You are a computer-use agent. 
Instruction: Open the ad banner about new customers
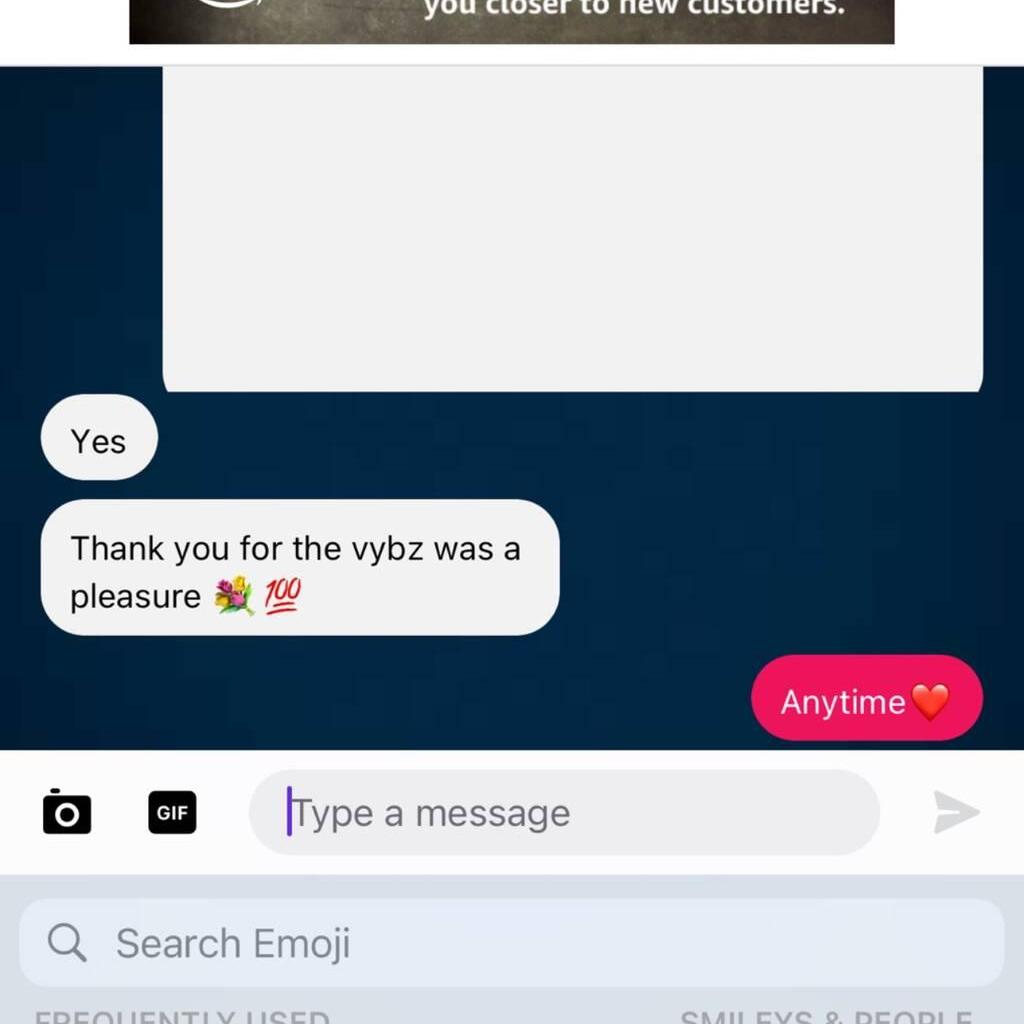[x=511, y=20]
